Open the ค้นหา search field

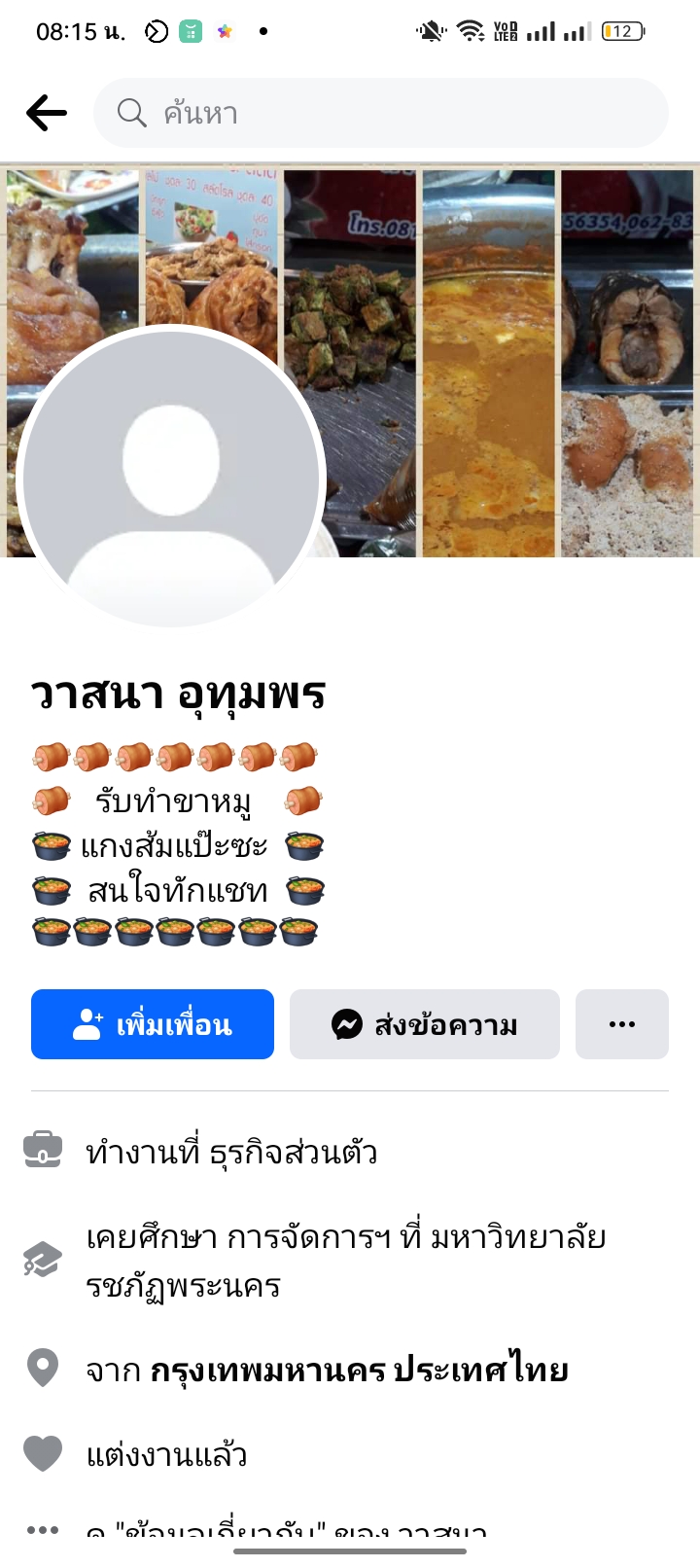pyautogui.click(x=381, y=113)
